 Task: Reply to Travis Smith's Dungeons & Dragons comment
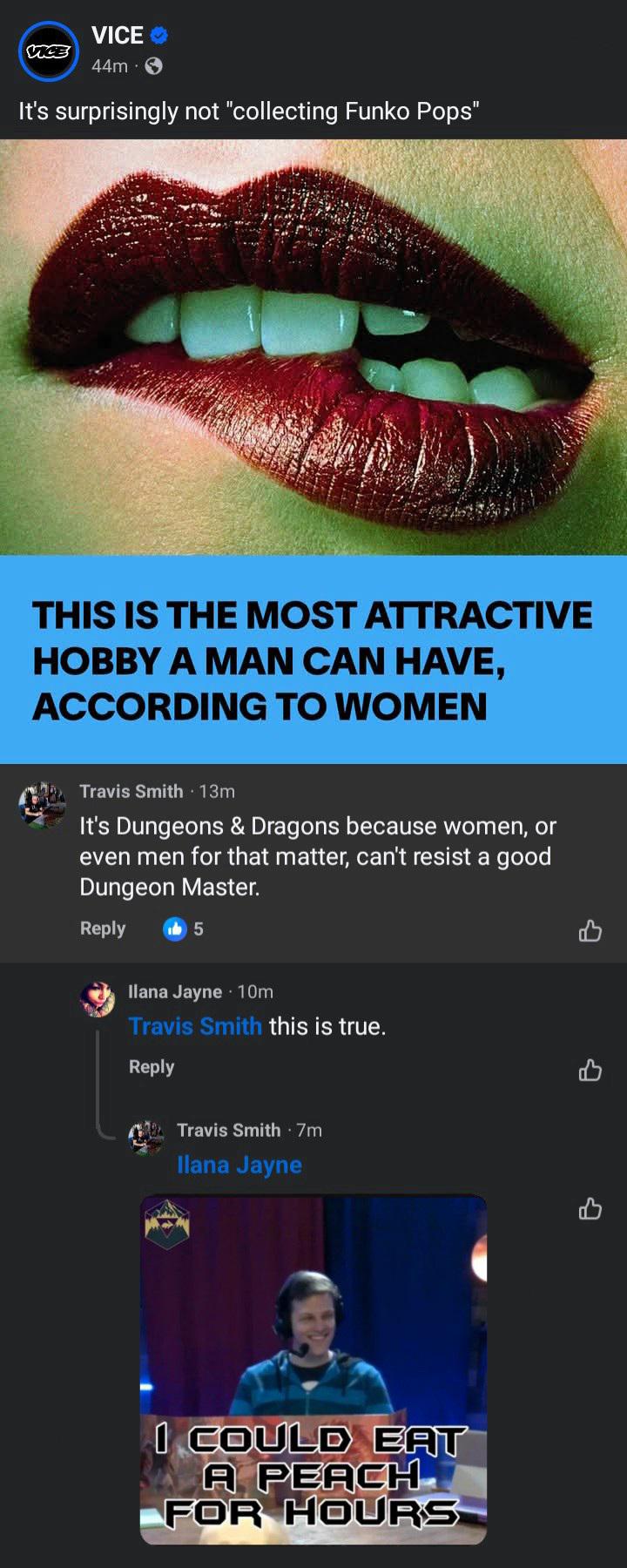(x=103, y=929)
